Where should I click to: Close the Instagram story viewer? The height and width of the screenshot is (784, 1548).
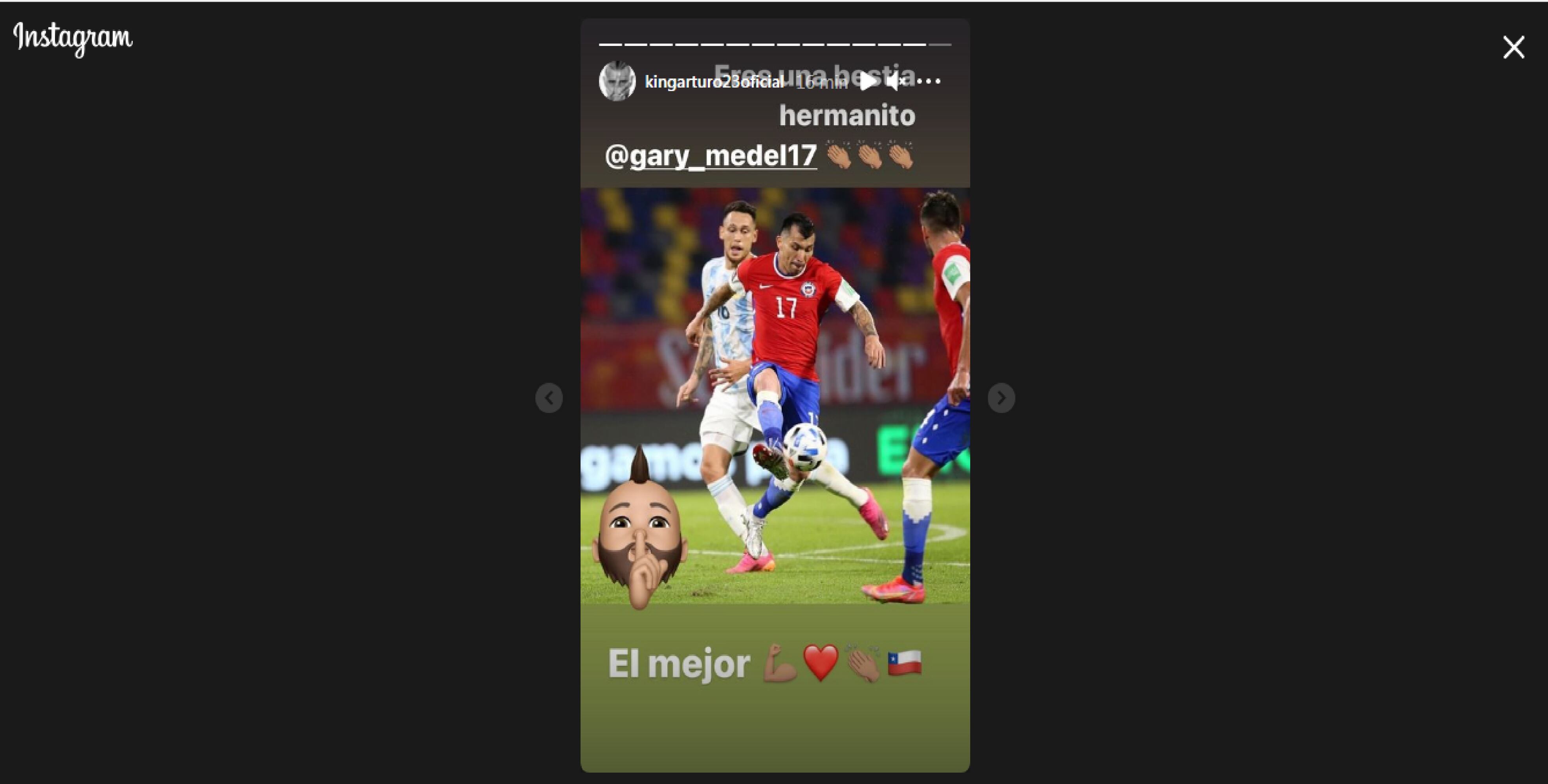click(1513, 47)
